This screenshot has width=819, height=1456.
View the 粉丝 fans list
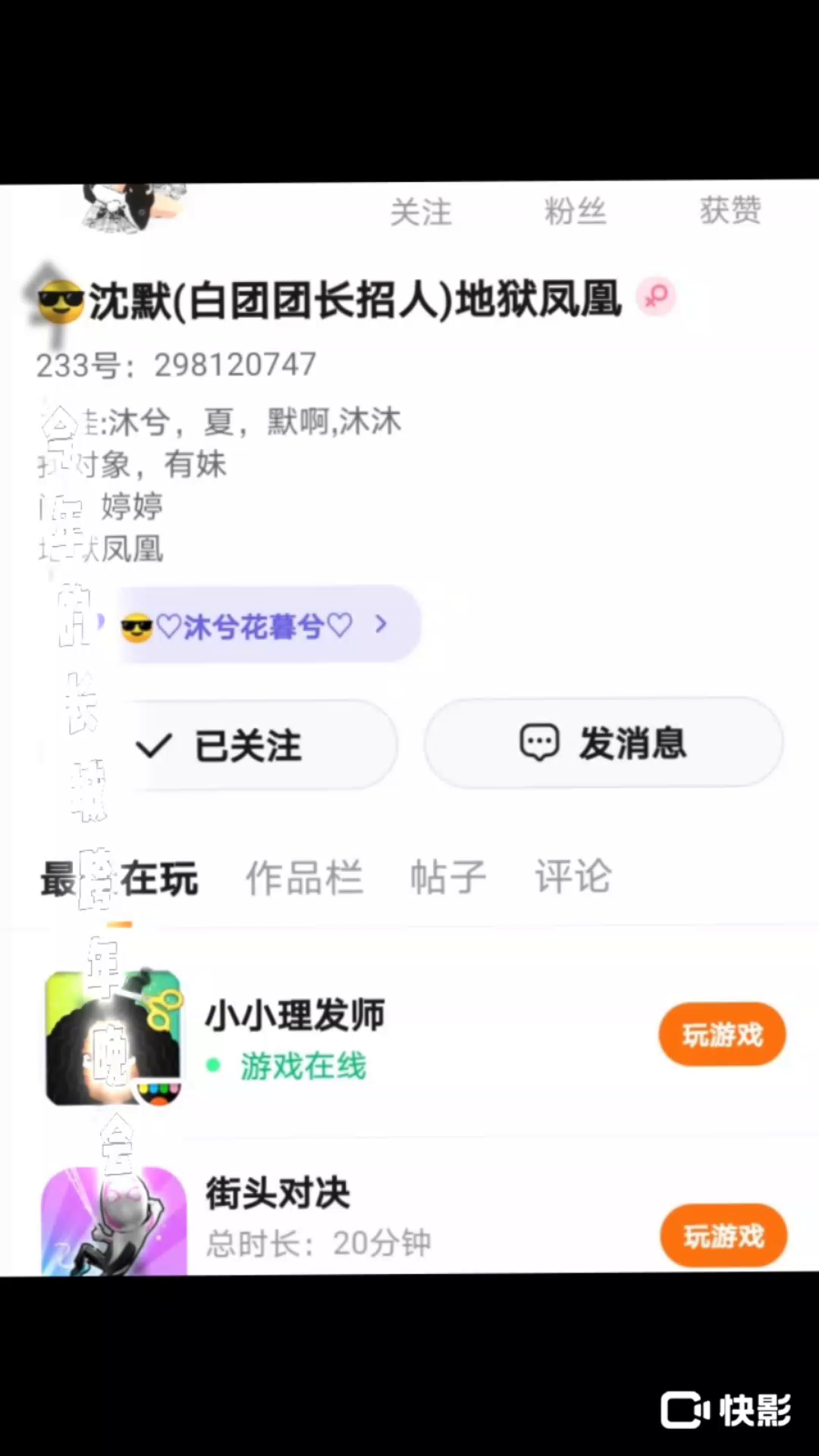[575, 212]
